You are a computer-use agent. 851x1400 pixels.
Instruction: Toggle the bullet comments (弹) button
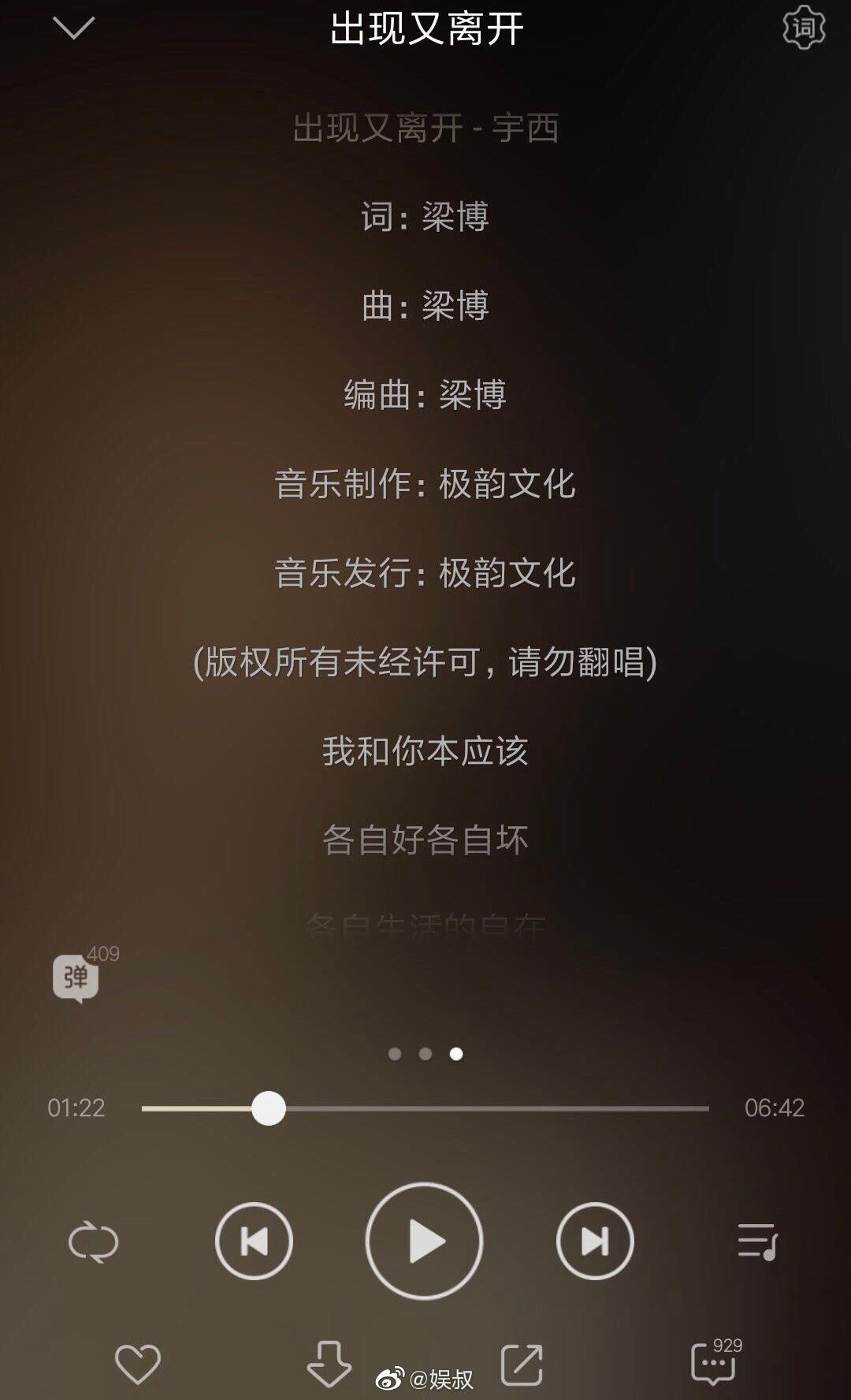(x=76, y=978)
